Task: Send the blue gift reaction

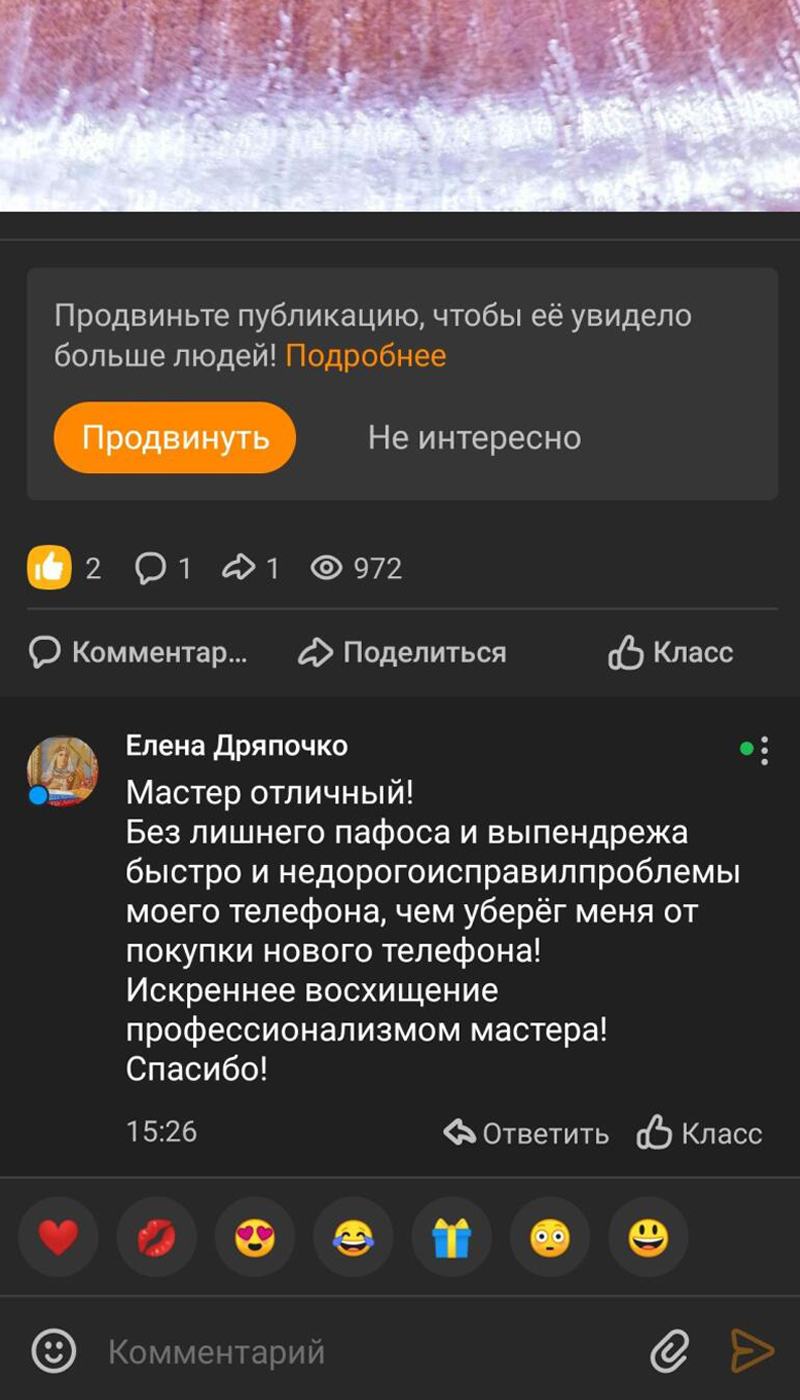Action: 451,1237
